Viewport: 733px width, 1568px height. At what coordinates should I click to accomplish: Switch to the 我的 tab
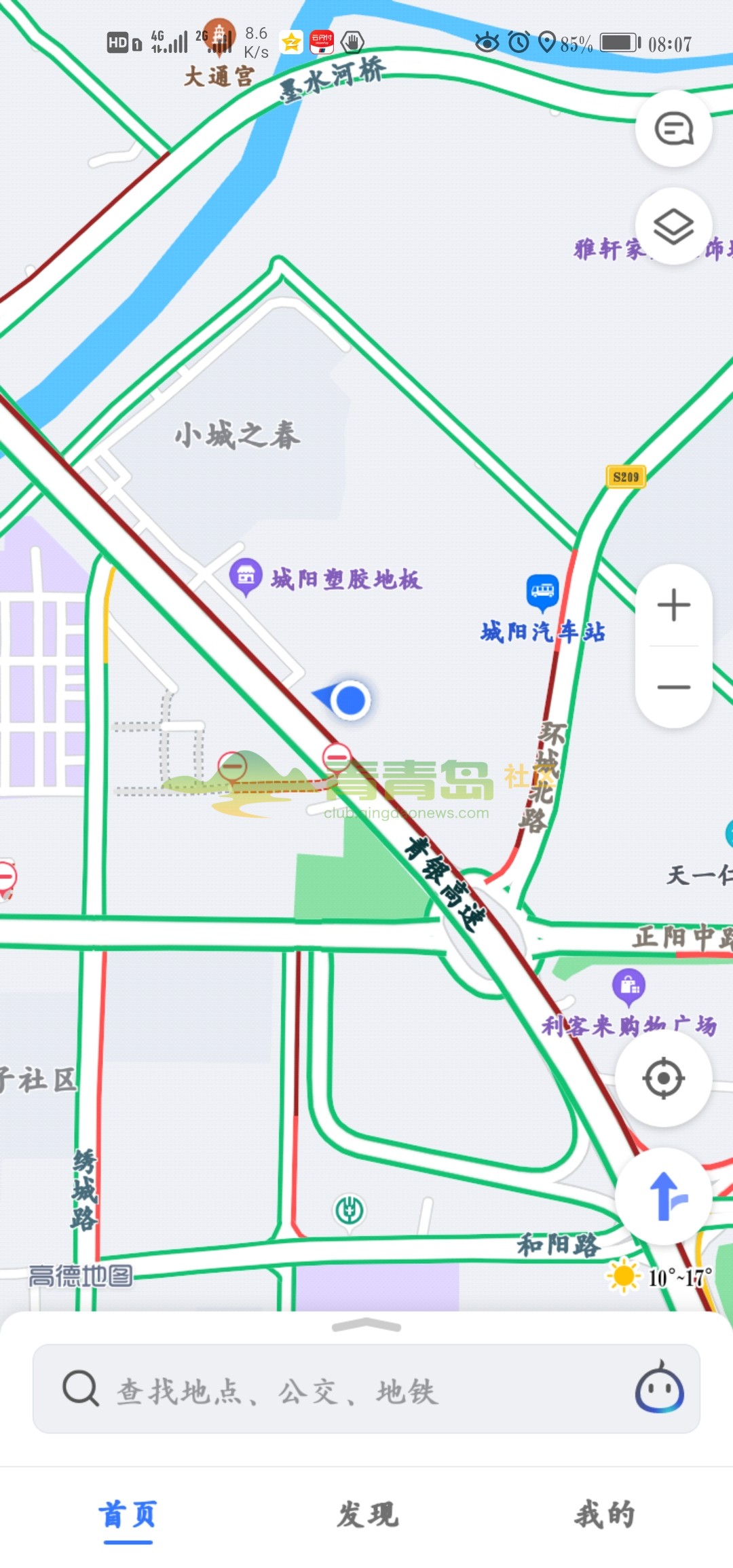pos(605,1515)
